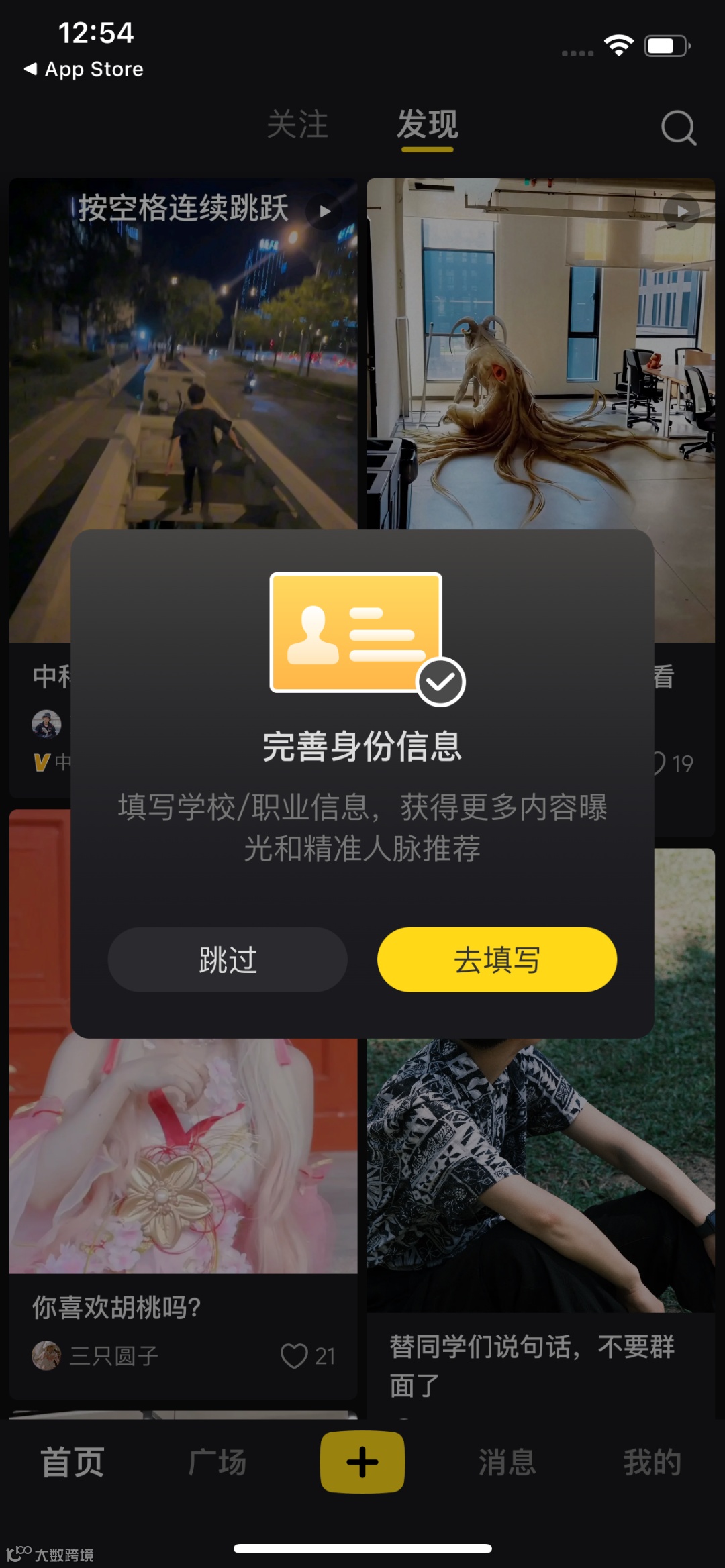
Task: Select 首页 in the bottom bar
Action: [x=72, y=1463]
